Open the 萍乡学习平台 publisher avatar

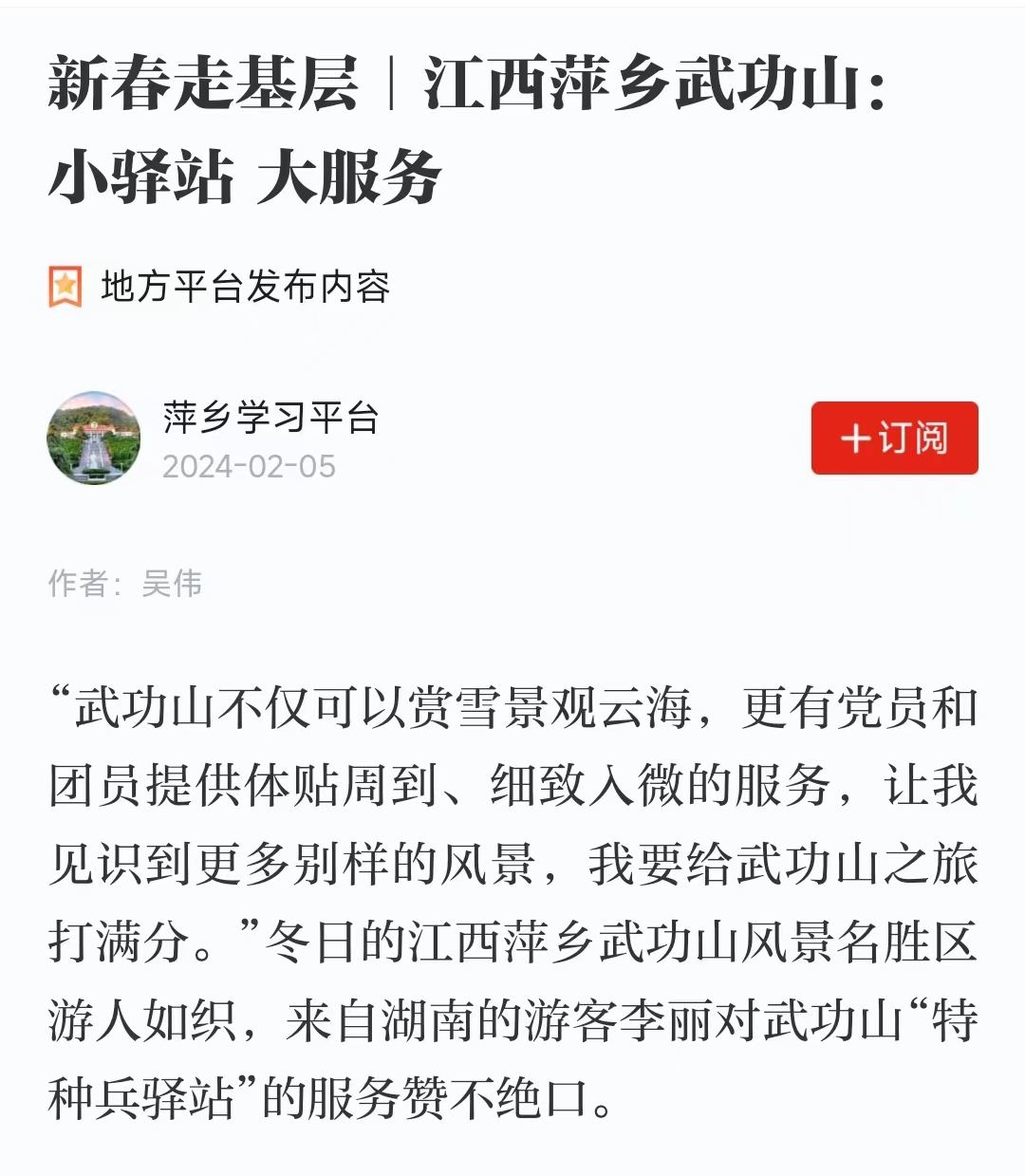click(93, 438)
